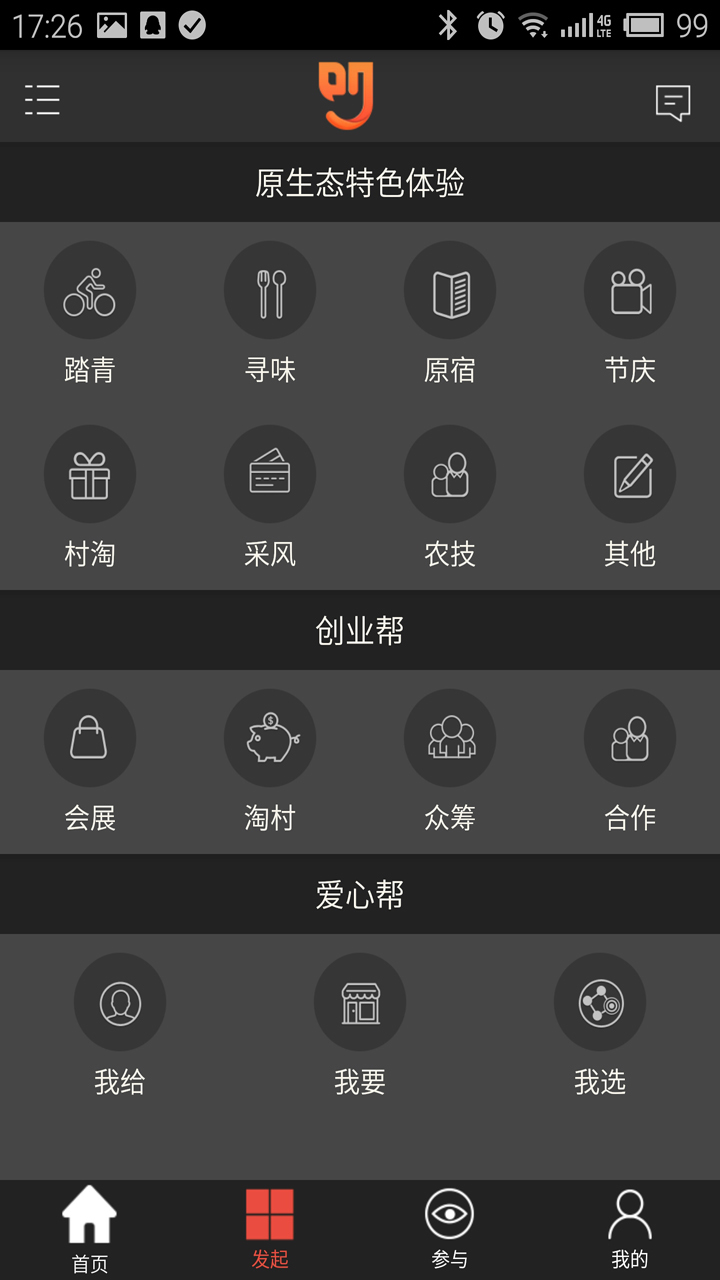Choose the 原宿 lodging category
Viewport: 720px width, 1280px height.
pyautogui.click(x=450, y=290)
